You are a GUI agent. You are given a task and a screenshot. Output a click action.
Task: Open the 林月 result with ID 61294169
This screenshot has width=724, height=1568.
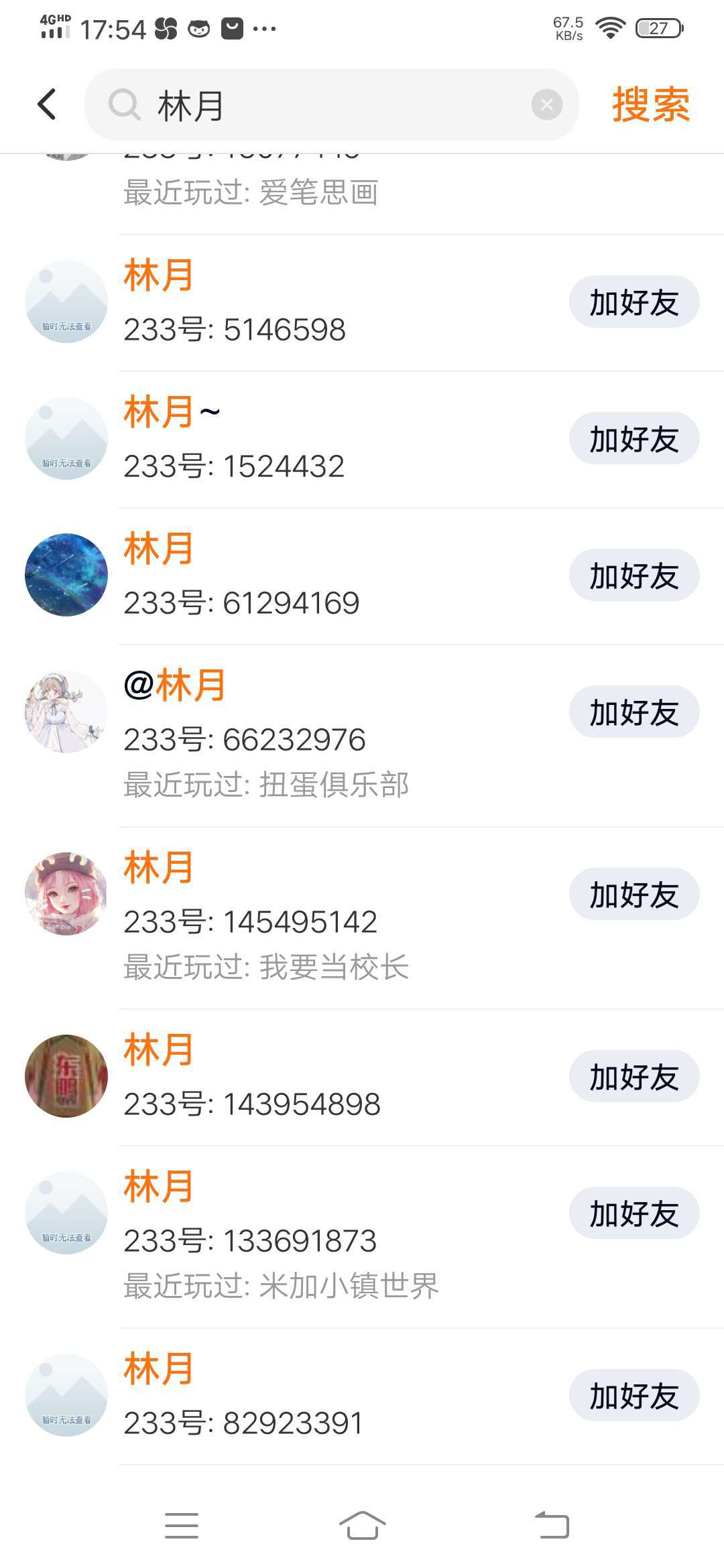tap(268, 576)
